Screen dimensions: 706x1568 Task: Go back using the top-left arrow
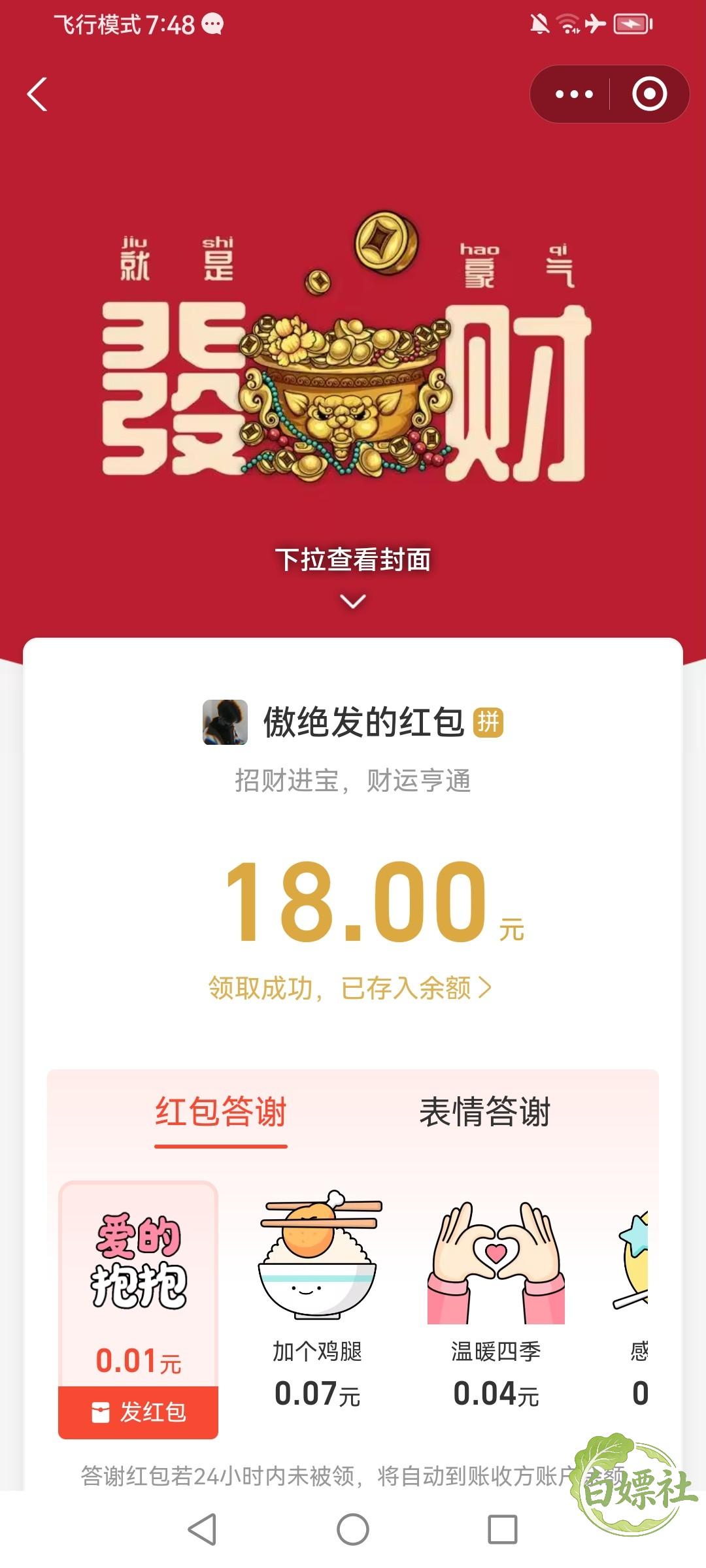click(x=37, y=95)
